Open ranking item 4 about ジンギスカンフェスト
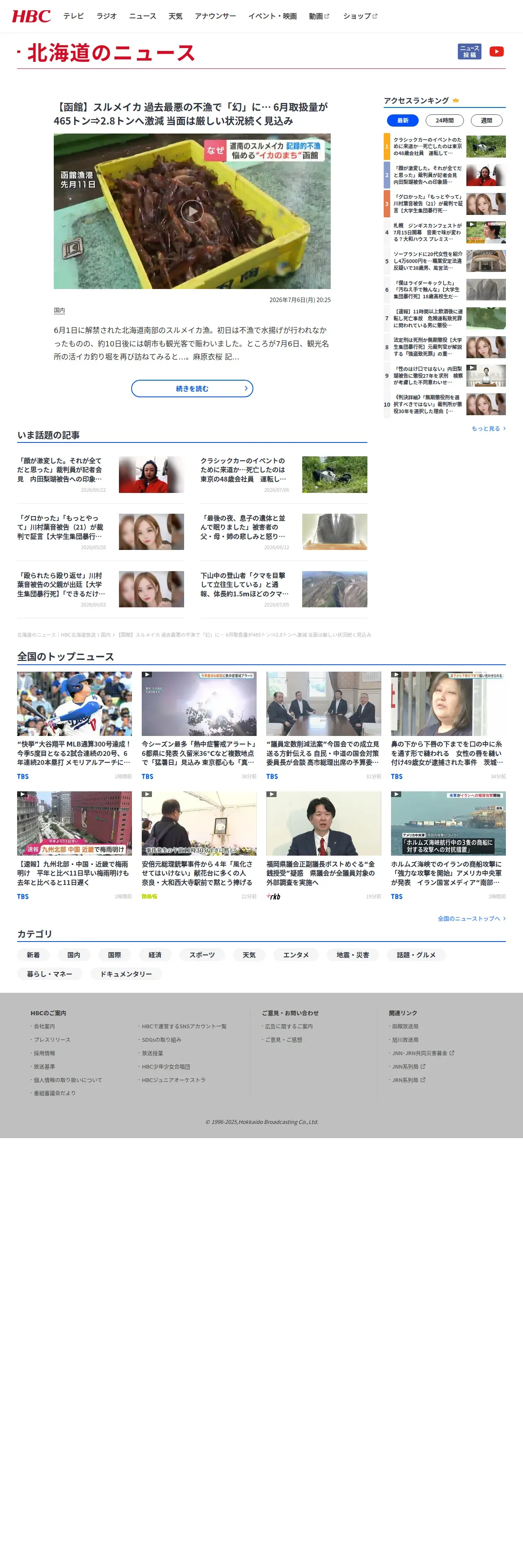 pos(444,232)
